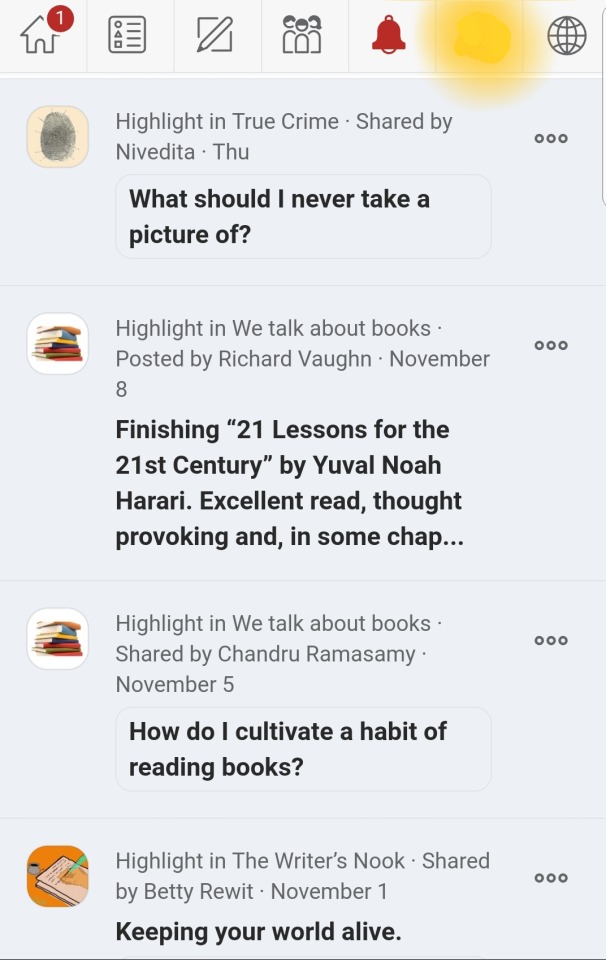
Task: Open the spaces people tab
Action: (302, 36)
